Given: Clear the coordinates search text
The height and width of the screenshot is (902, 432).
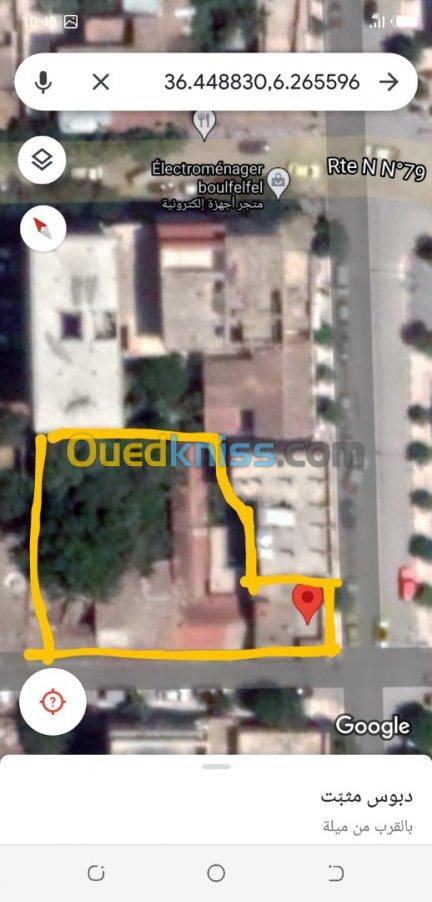Looking at the screenshot, I should (101, 82).
